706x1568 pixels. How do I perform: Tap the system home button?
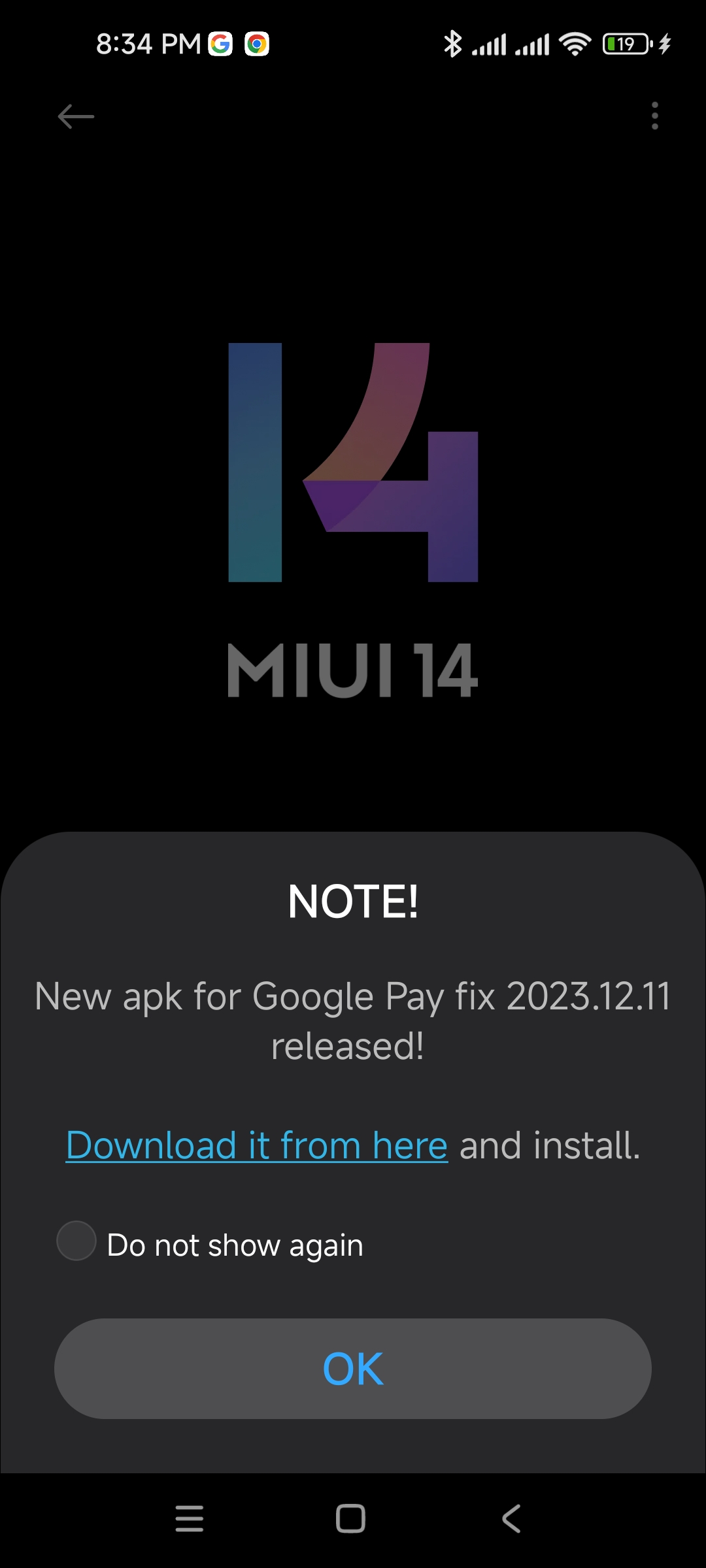pos(350,1518)
